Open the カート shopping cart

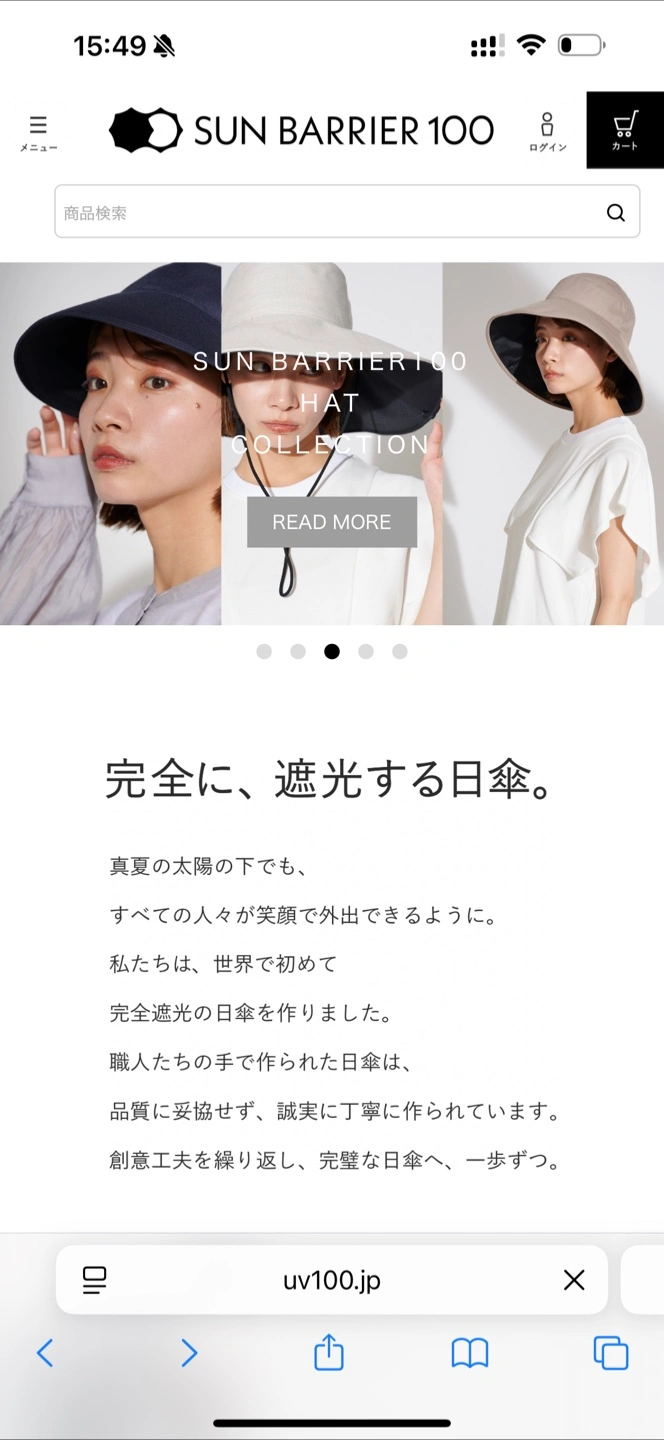[x=625, y=130]
